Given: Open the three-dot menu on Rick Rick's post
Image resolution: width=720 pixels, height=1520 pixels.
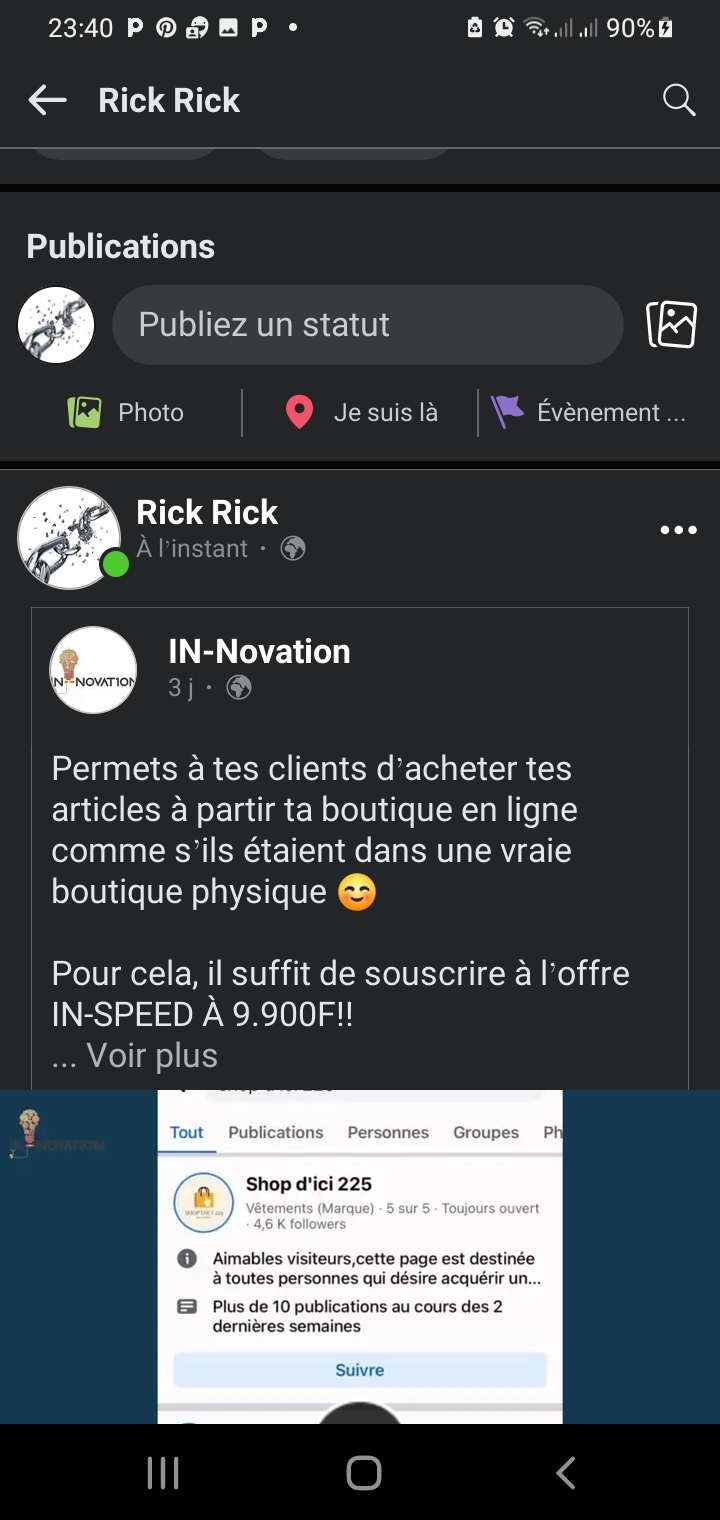Looking at the screenshot, I should coord(678,530).
